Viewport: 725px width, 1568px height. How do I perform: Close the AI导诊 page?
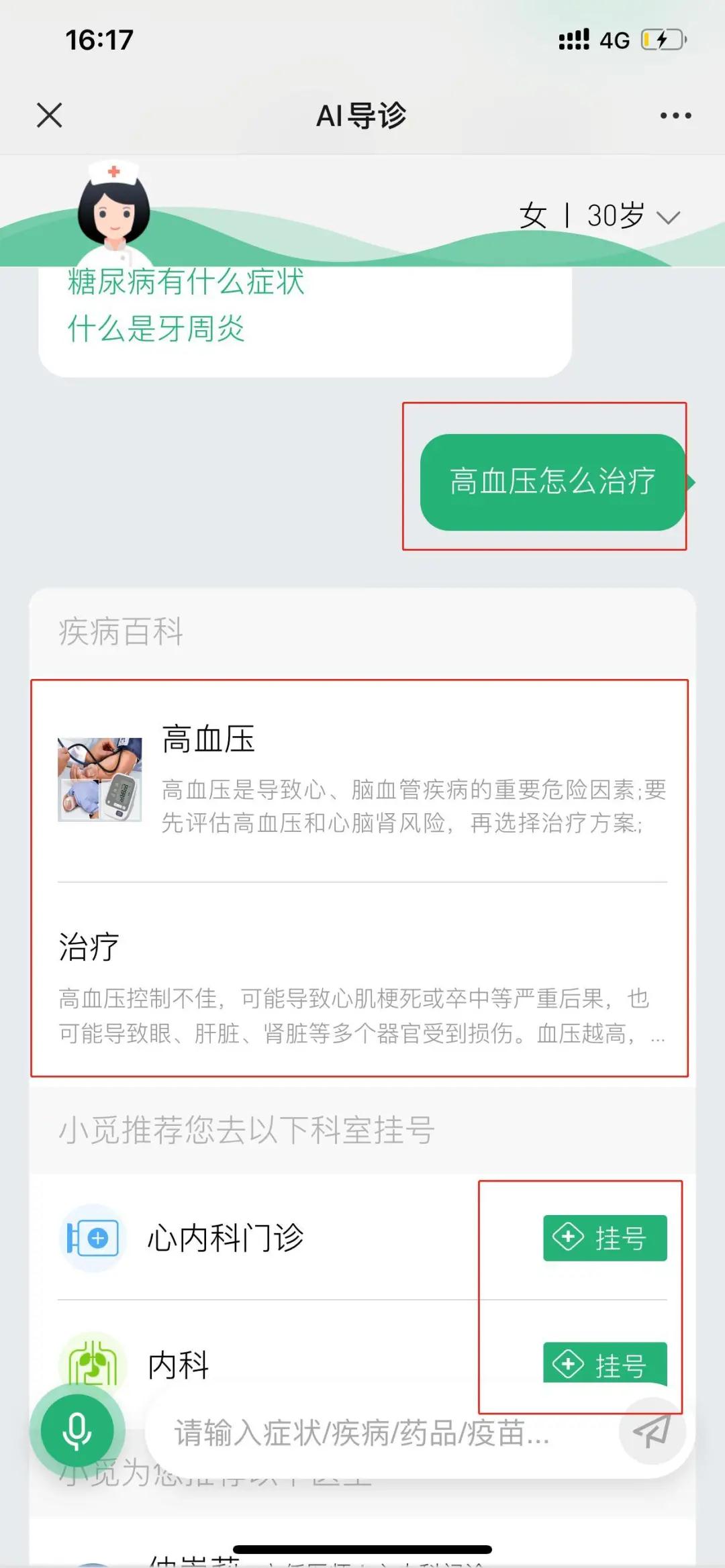click(x=50, y=115)
